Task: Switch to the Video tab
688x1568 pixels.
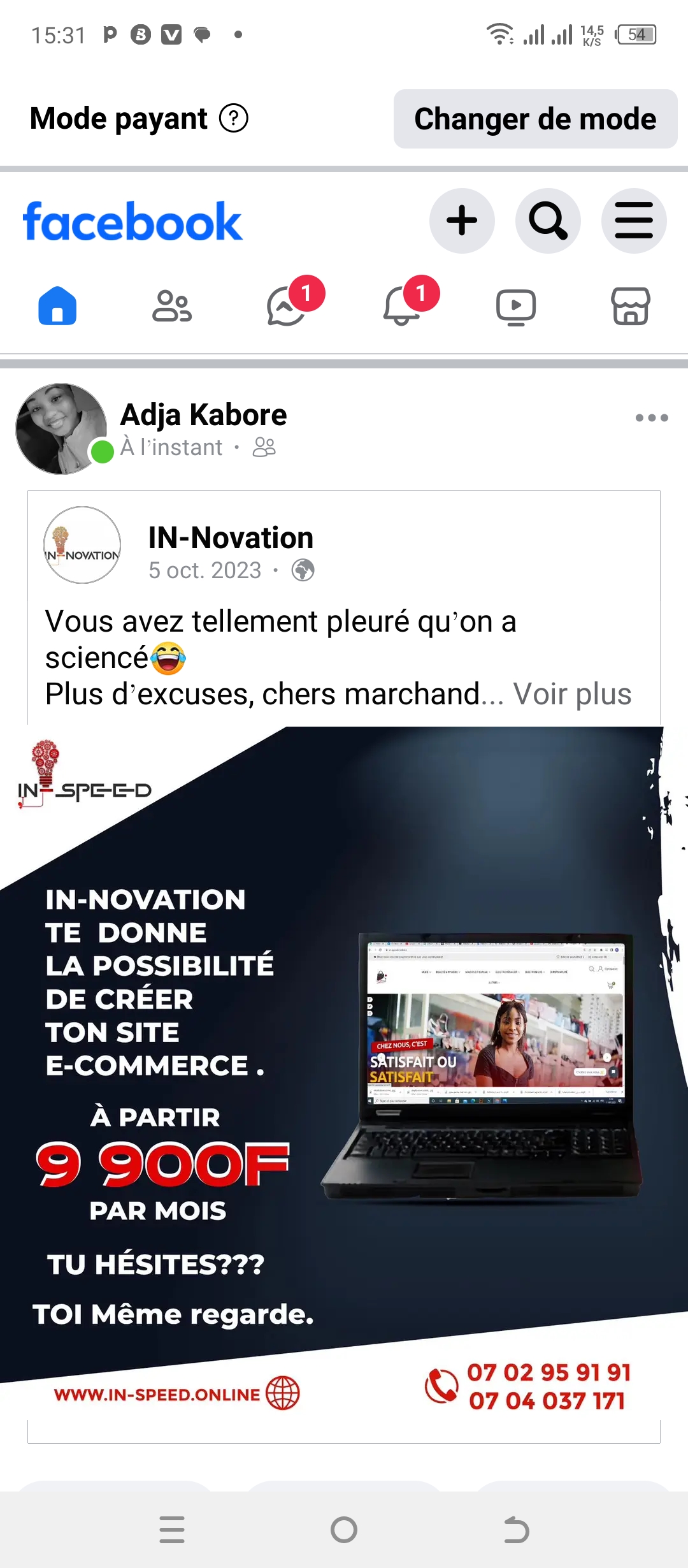Action: (x=516, y=307)
